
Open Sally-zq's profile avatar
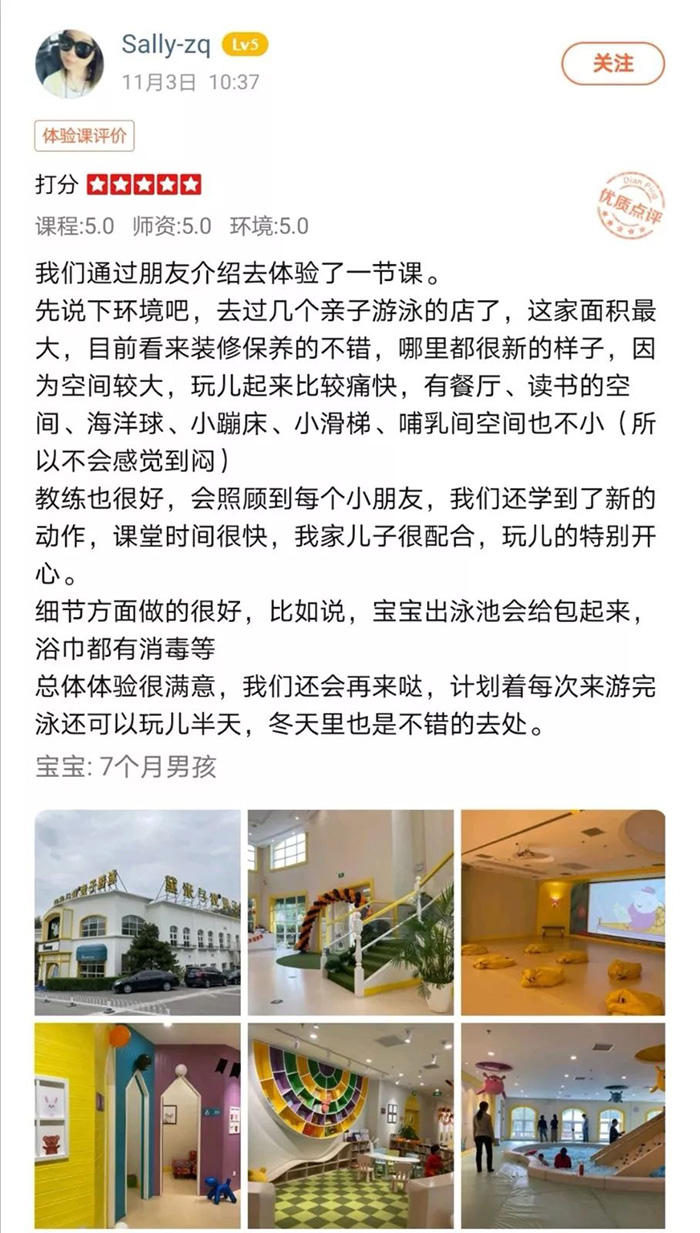click(69, 63)
